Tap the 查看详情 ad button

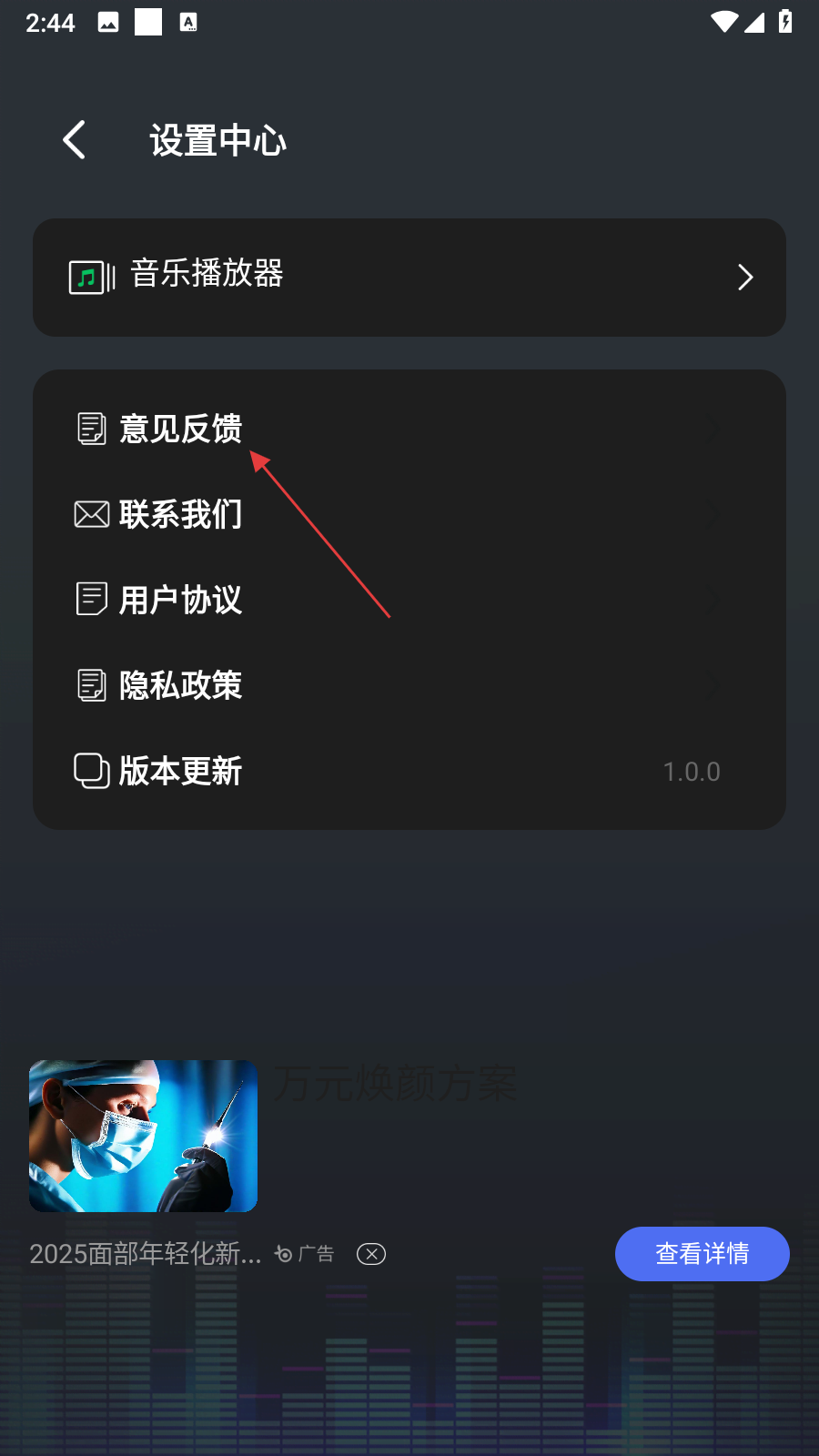(702, 1253)
